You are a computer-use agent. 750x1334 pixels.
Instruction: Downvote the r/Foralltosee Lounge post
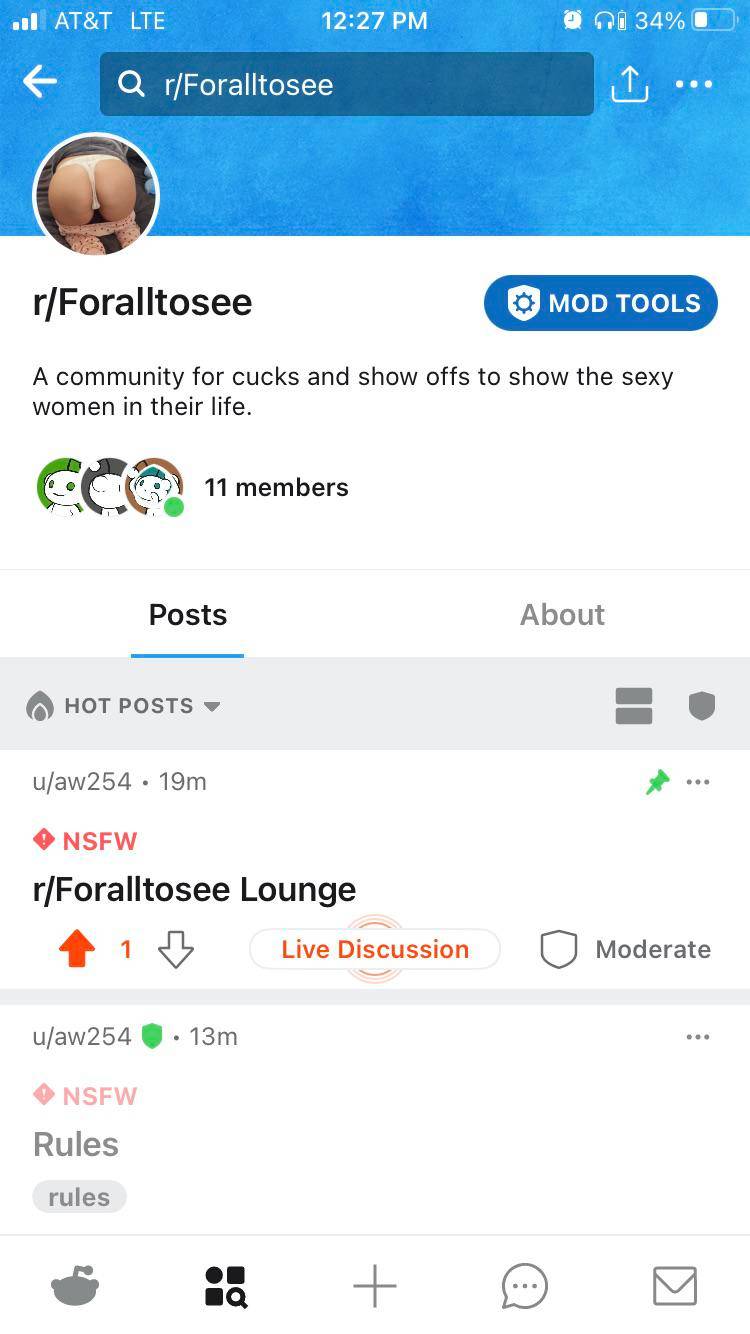point(175,949)
